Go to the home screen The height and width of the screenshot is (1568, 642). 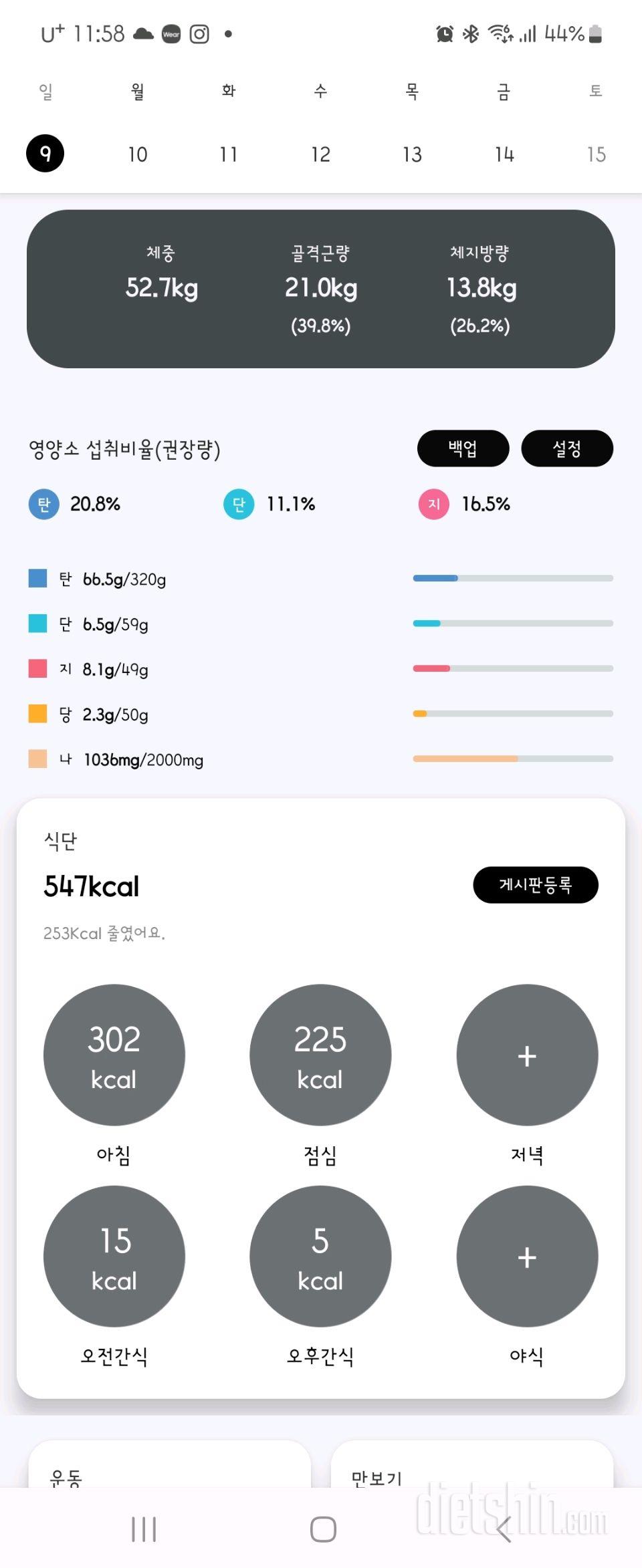(x=323, y=1529)
